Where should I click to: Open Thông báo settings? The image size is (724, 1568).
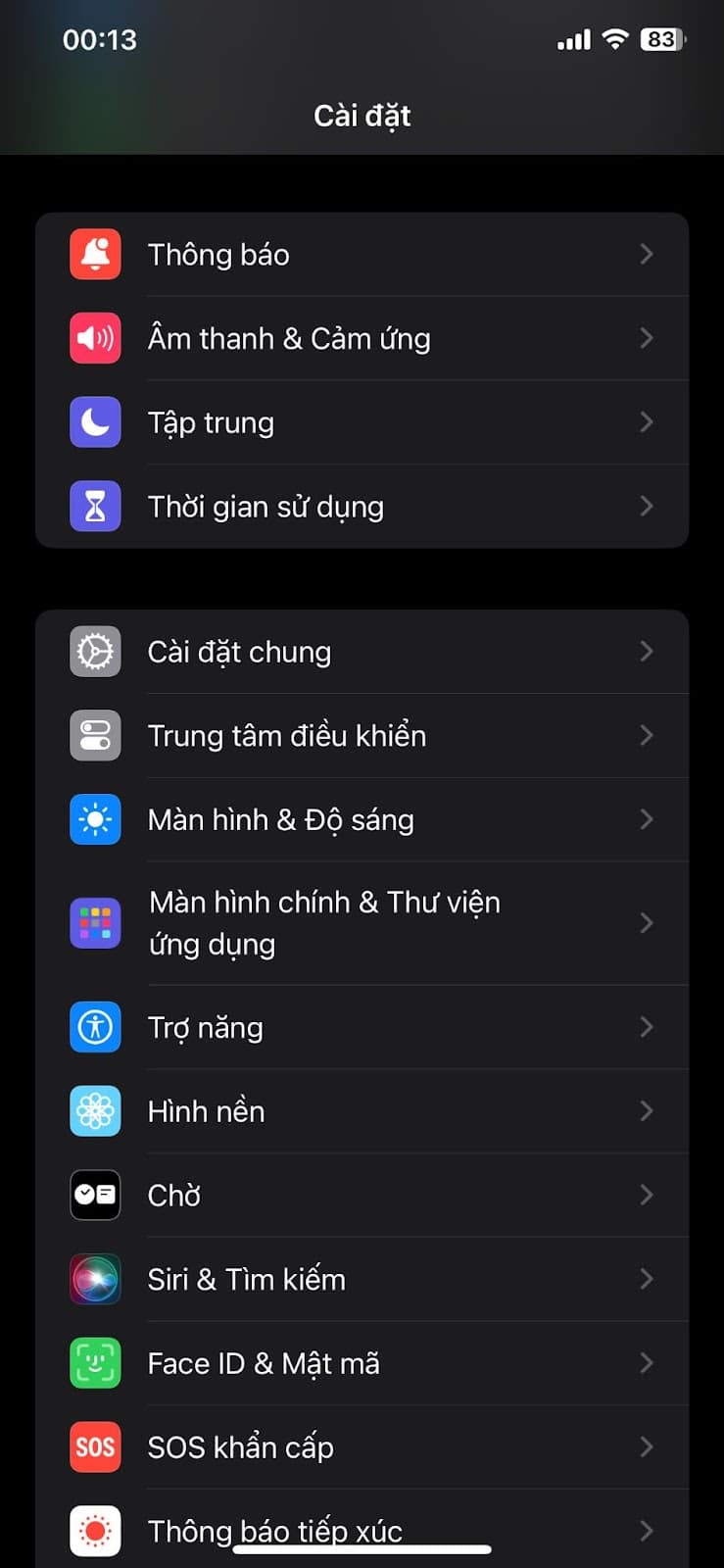pos(362,255)
